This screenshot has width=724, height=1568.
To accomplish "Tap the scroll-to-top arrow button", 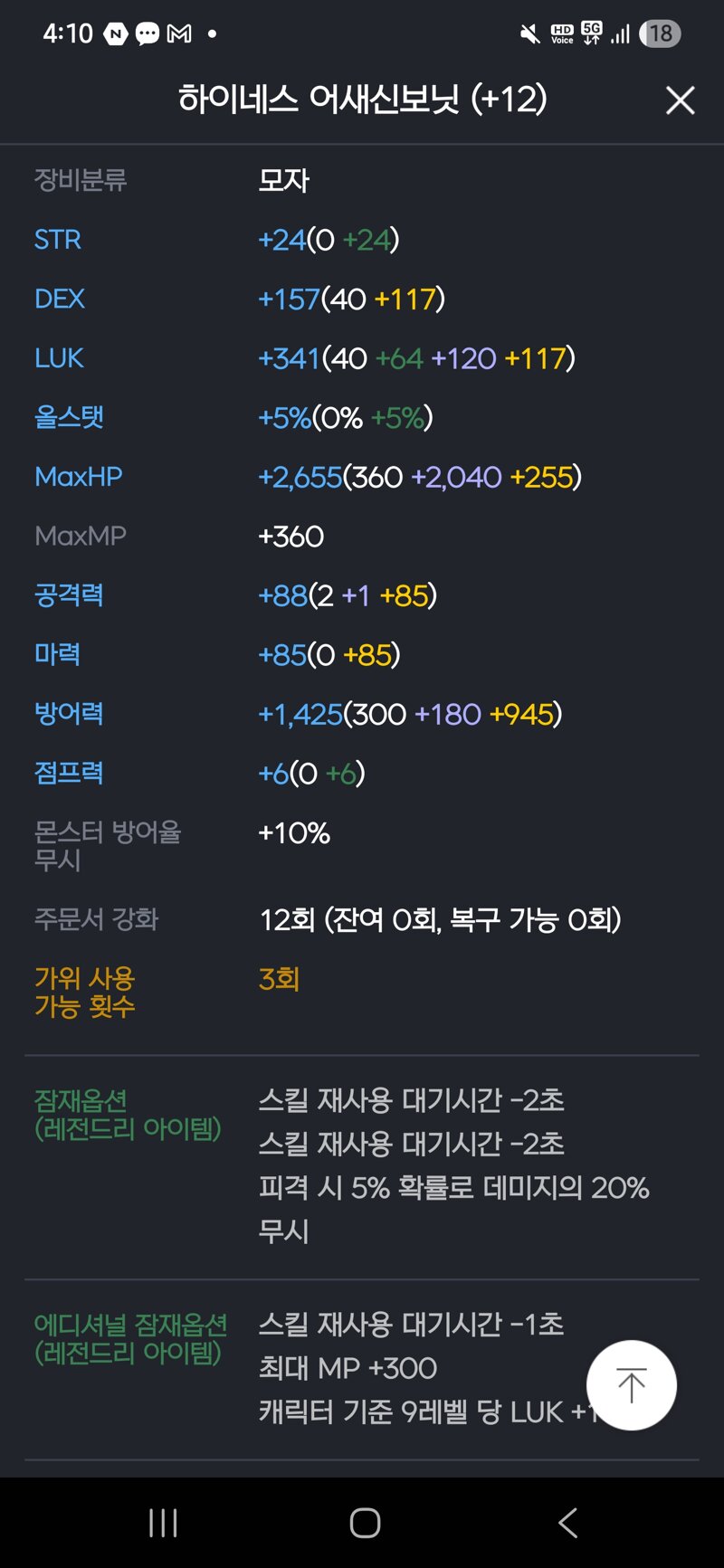I will pyautogui.click(x=631, y=1384).
